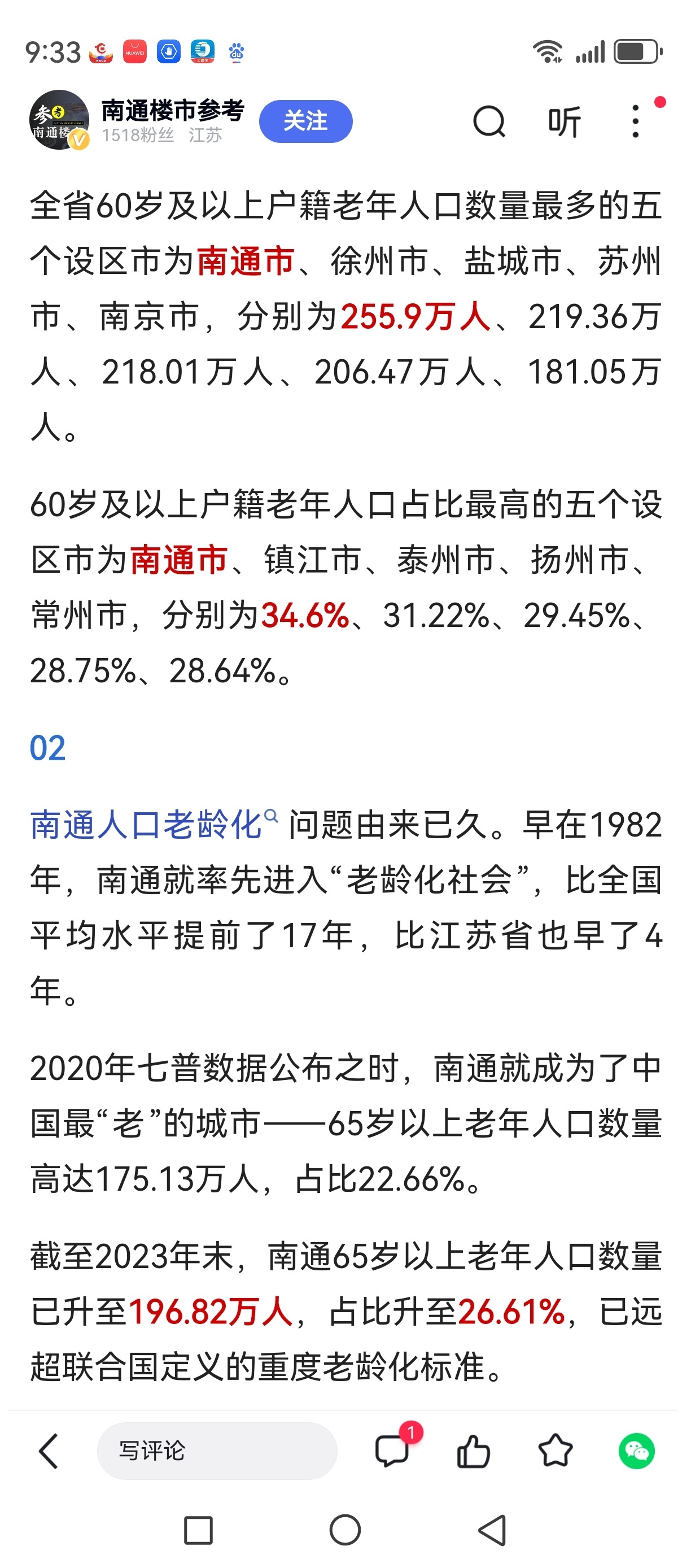691x1568 pixels.
Task: Open the 南通人口老龄化 search link
Action: [146, 825]
